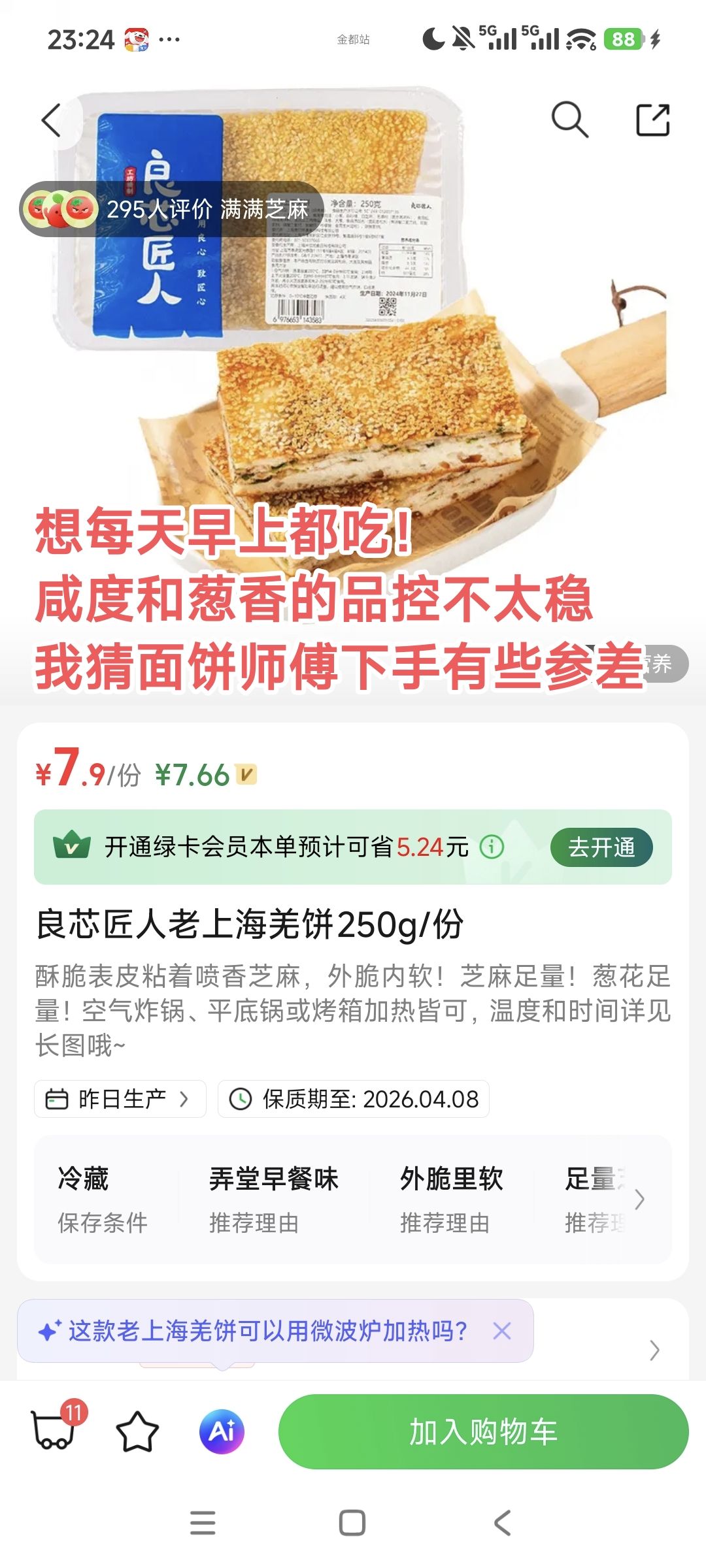The width and height of the screenshot is (706, 1568).
Task: Open the shopping cart
Action: click(x=54, y=1431)
